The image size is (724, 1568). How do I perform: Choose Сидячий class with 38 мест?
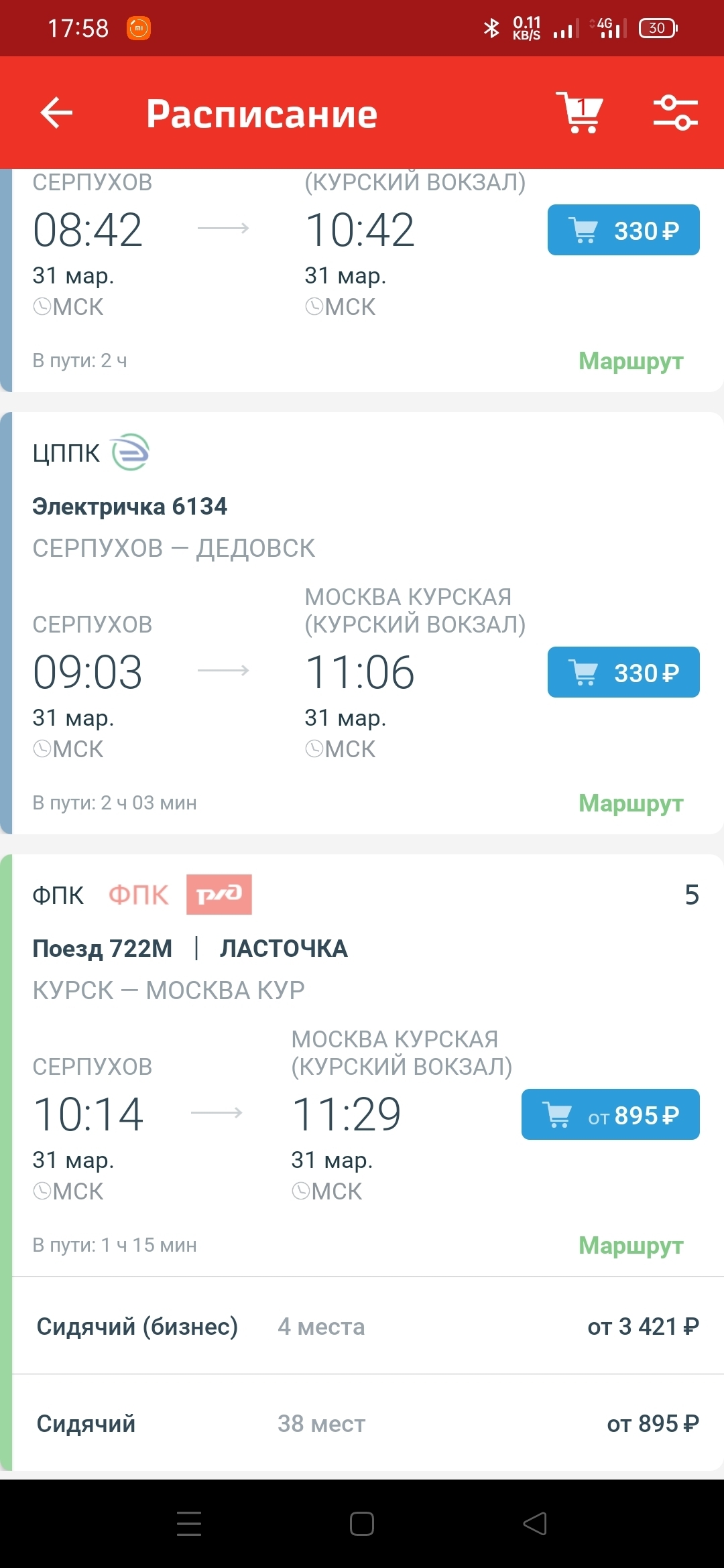coord(367,1423)
